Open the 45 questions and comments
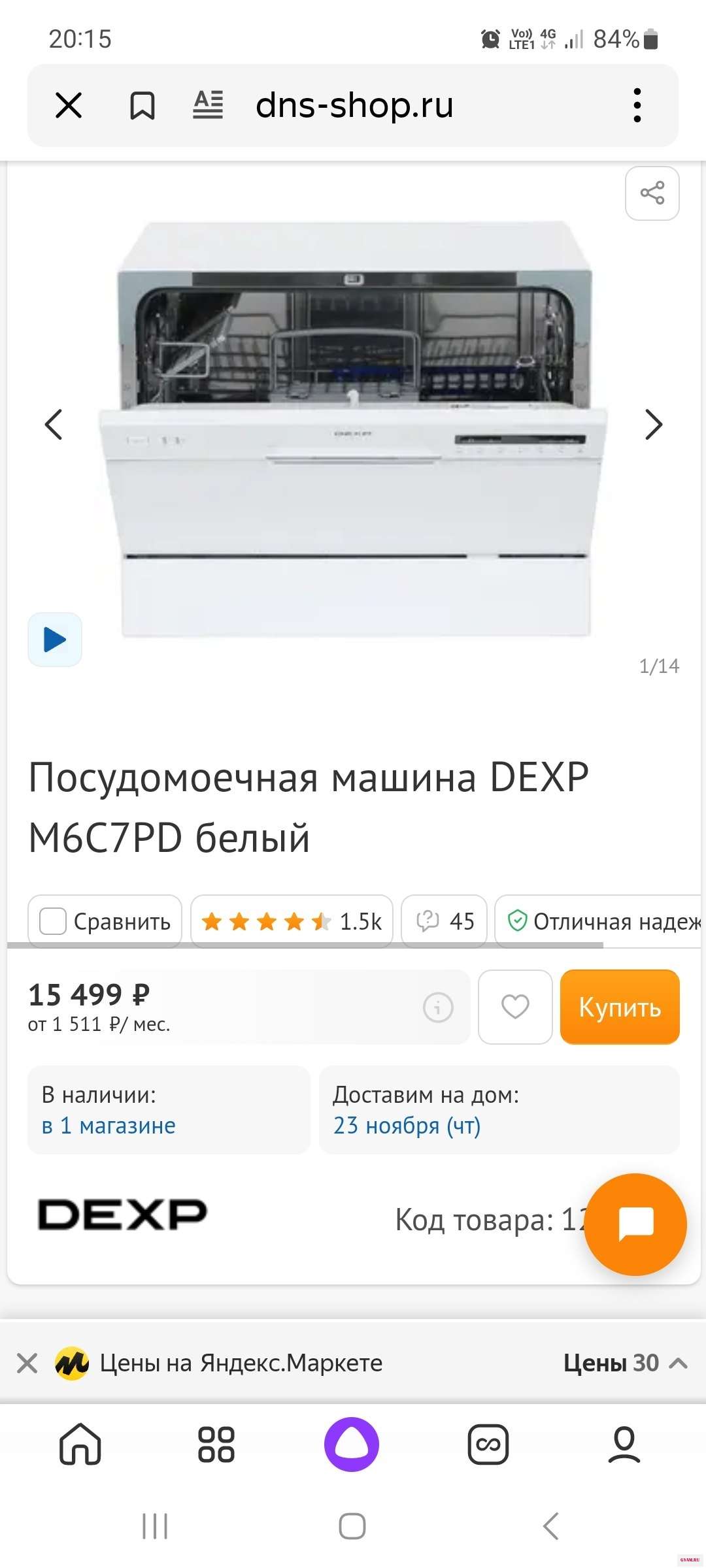The image size is (706, 1568). click(445, 921)
